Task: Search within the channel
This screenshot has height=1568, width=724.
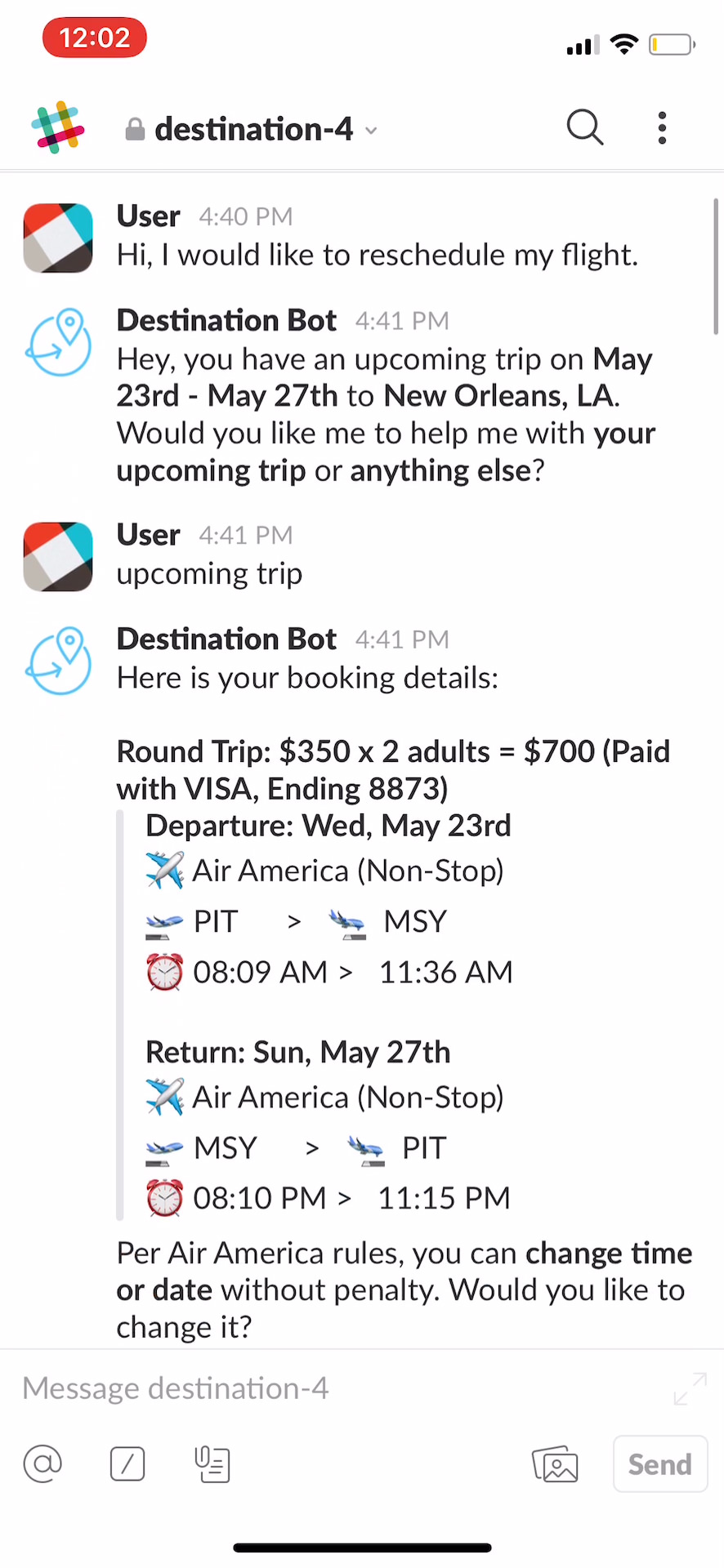Action: [585, 127]
